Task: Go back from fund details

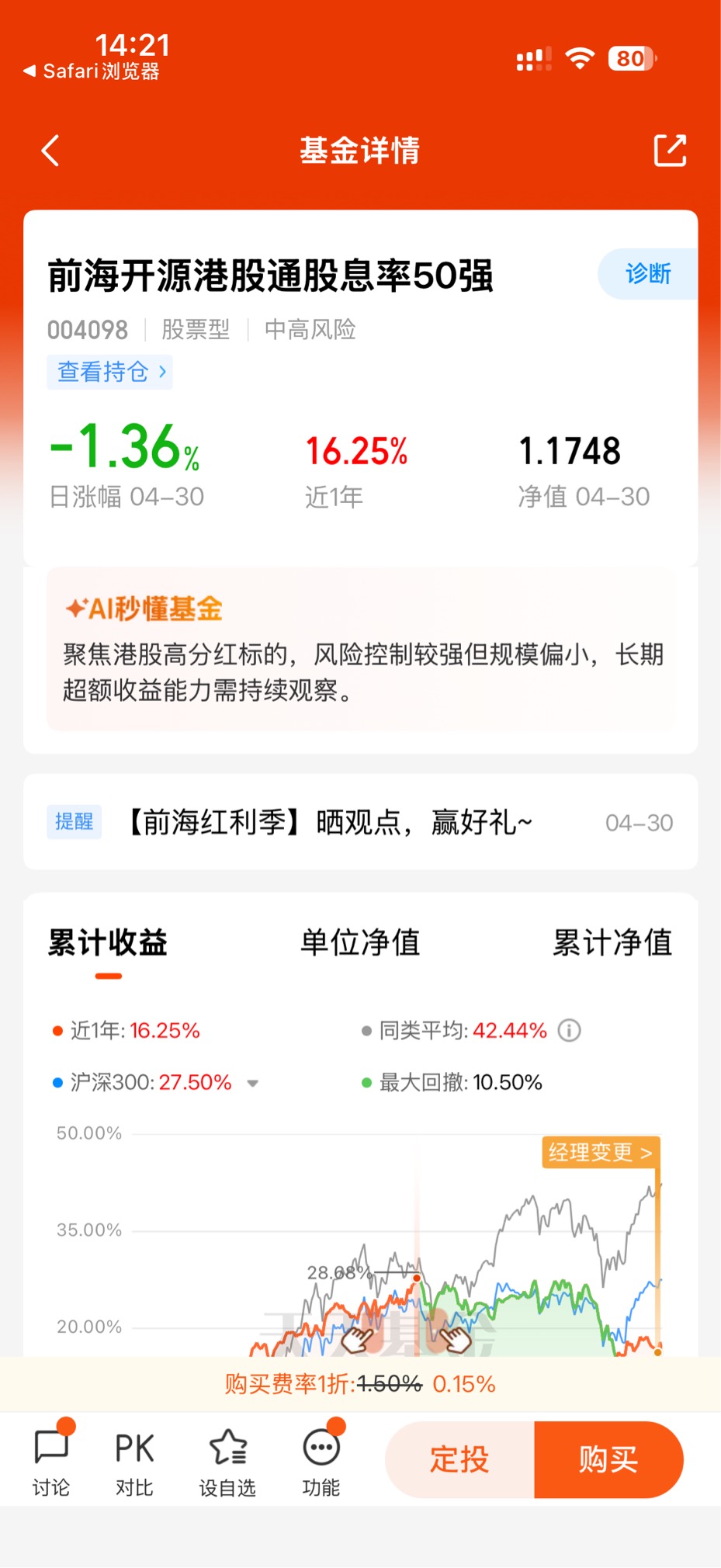Action: pyautogui.click(x=50, y=151)
